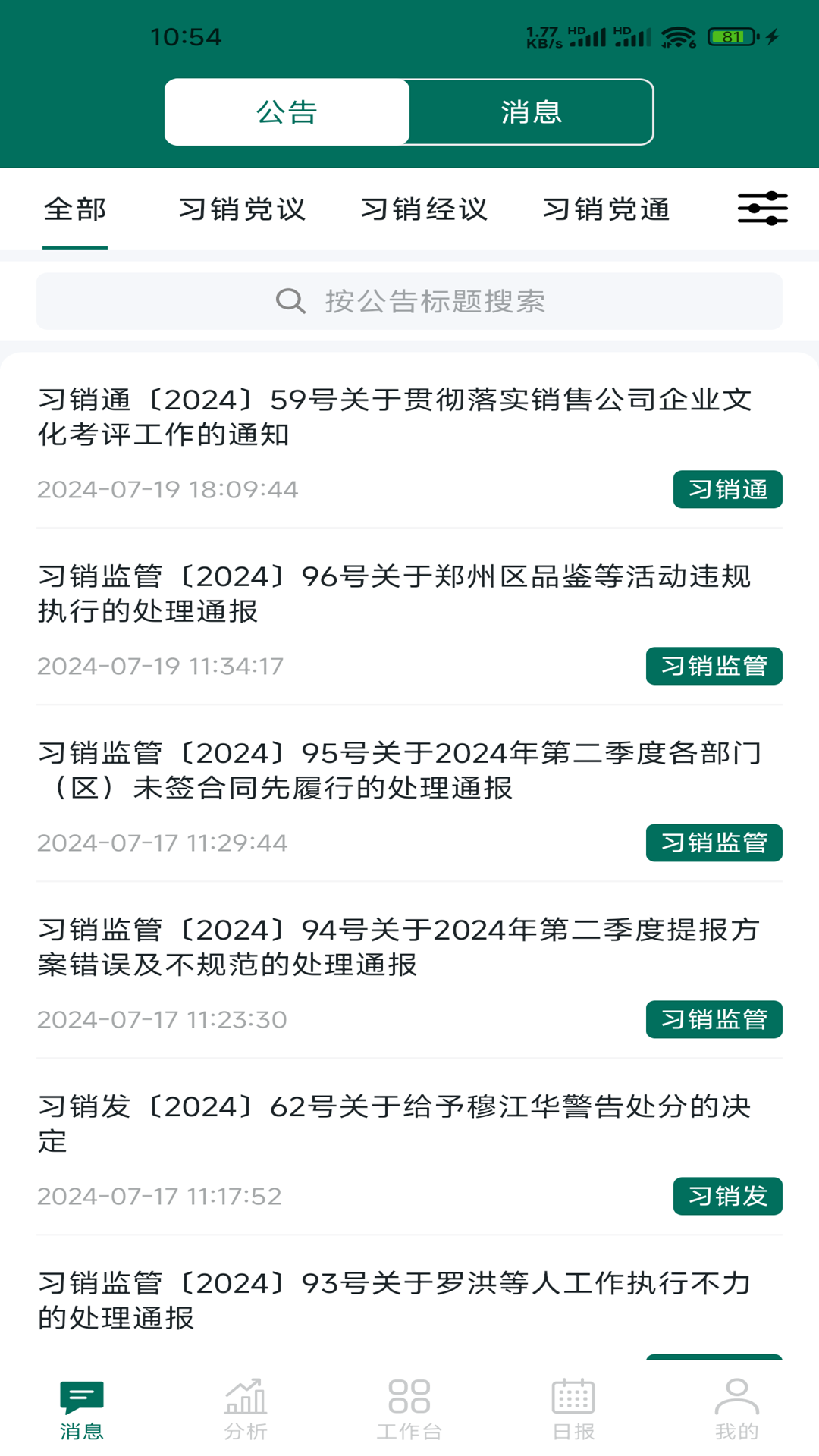Screen dimensions: 819x1456
Task: Open the filter settings icon near category tabs
Action: pos(762,210)
